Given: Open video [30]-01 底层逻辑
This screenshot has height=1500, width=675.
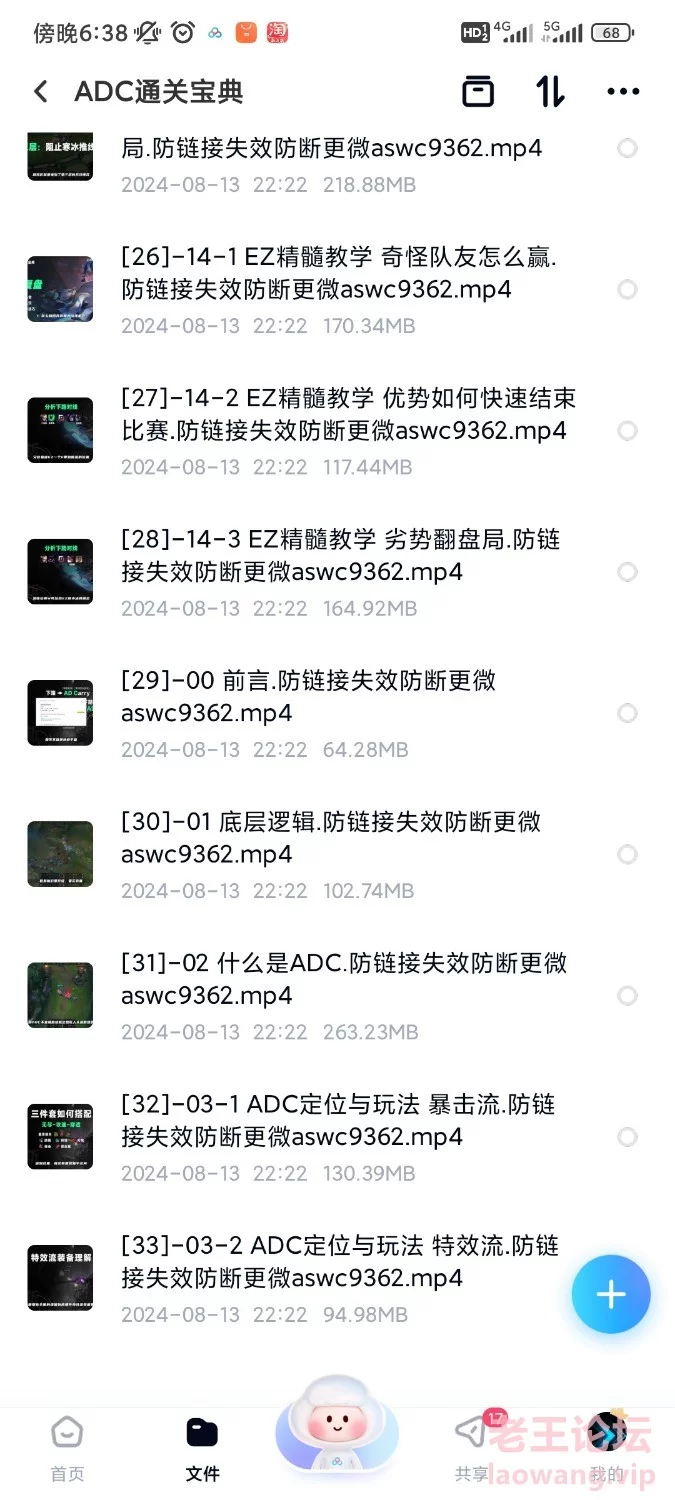Looking at the screenshot, I should (331, 854).
